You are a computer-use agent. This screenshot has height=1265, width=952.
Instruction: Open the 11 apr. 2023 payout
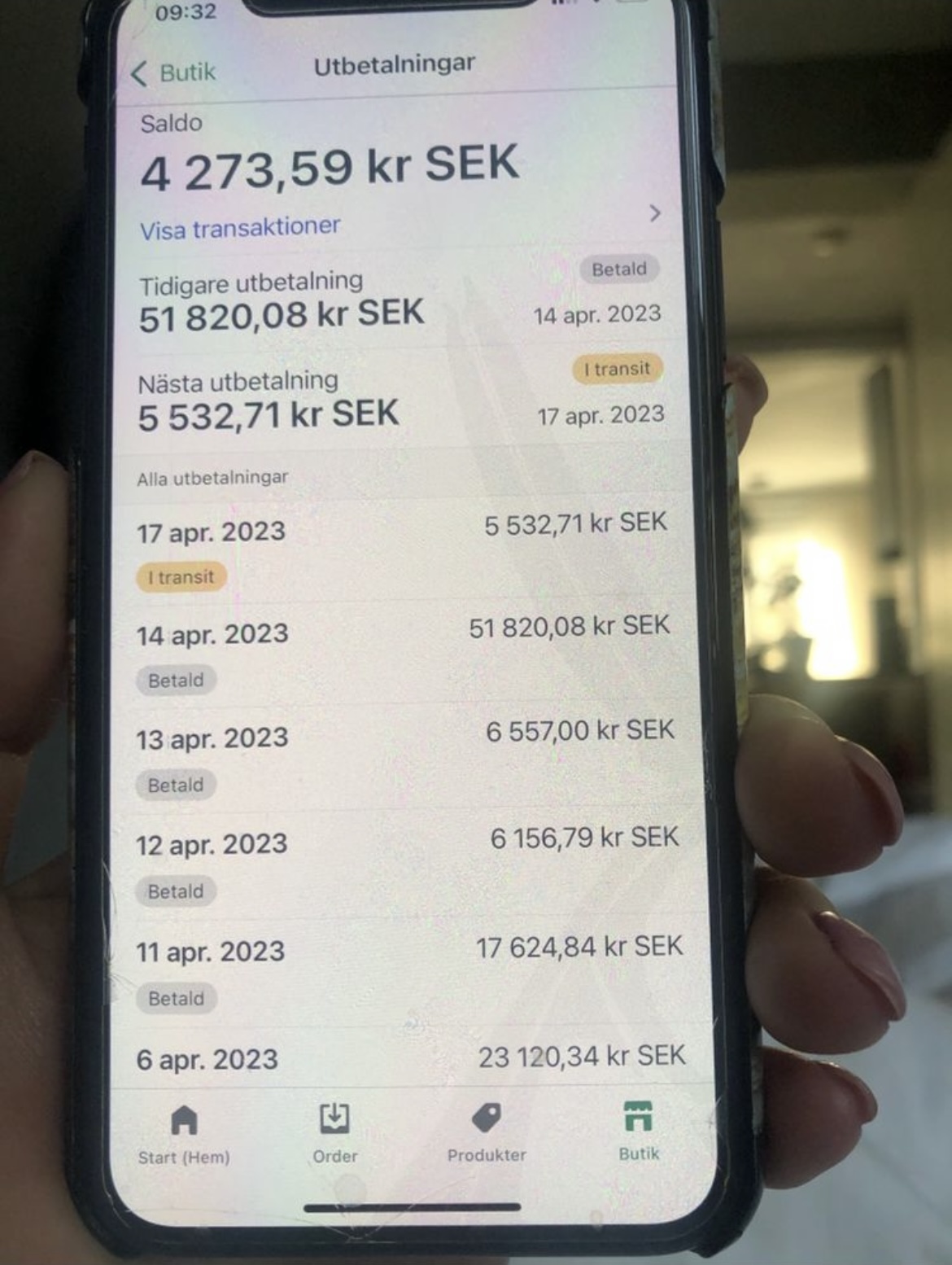(x=408, y=969)
